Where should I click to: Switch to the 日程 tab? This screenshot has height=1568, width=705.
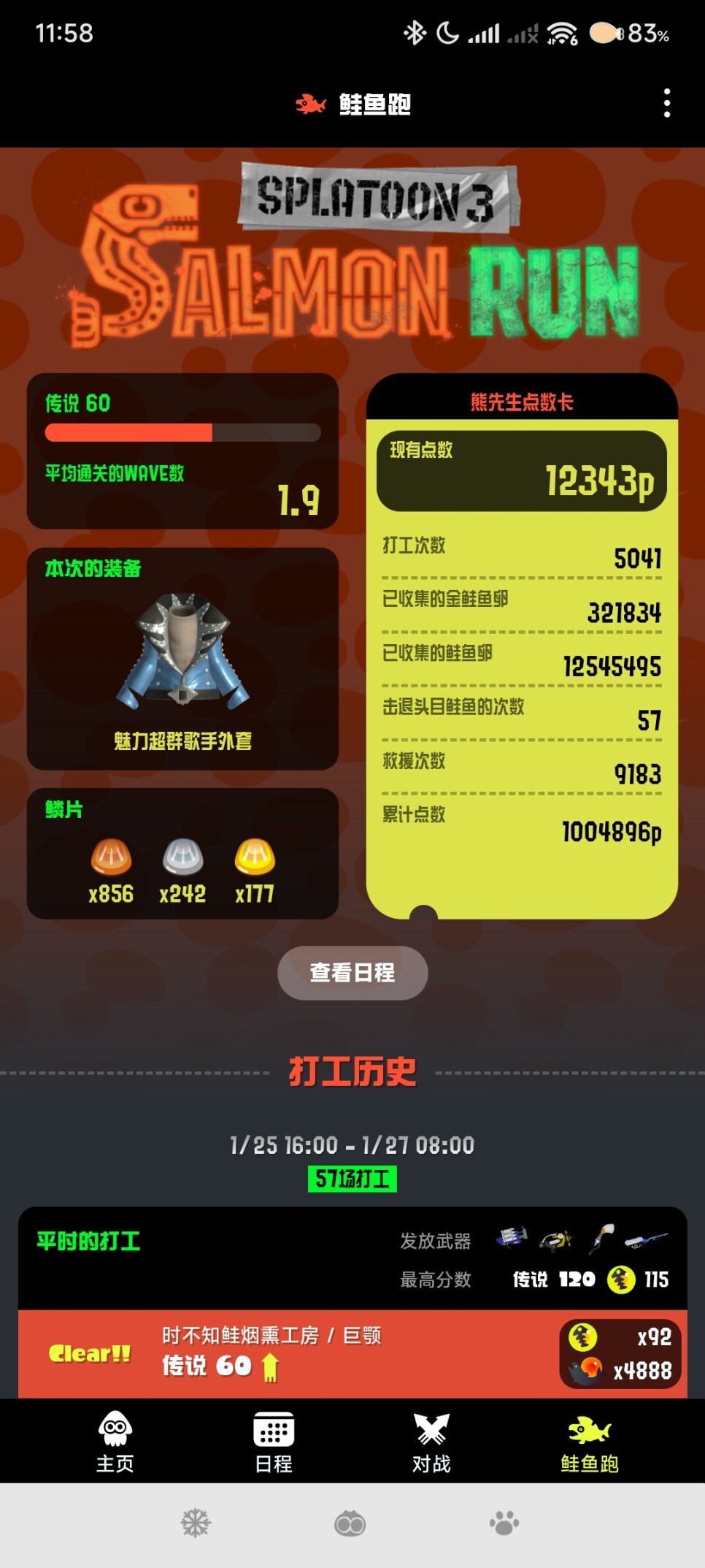(274, 1442)
